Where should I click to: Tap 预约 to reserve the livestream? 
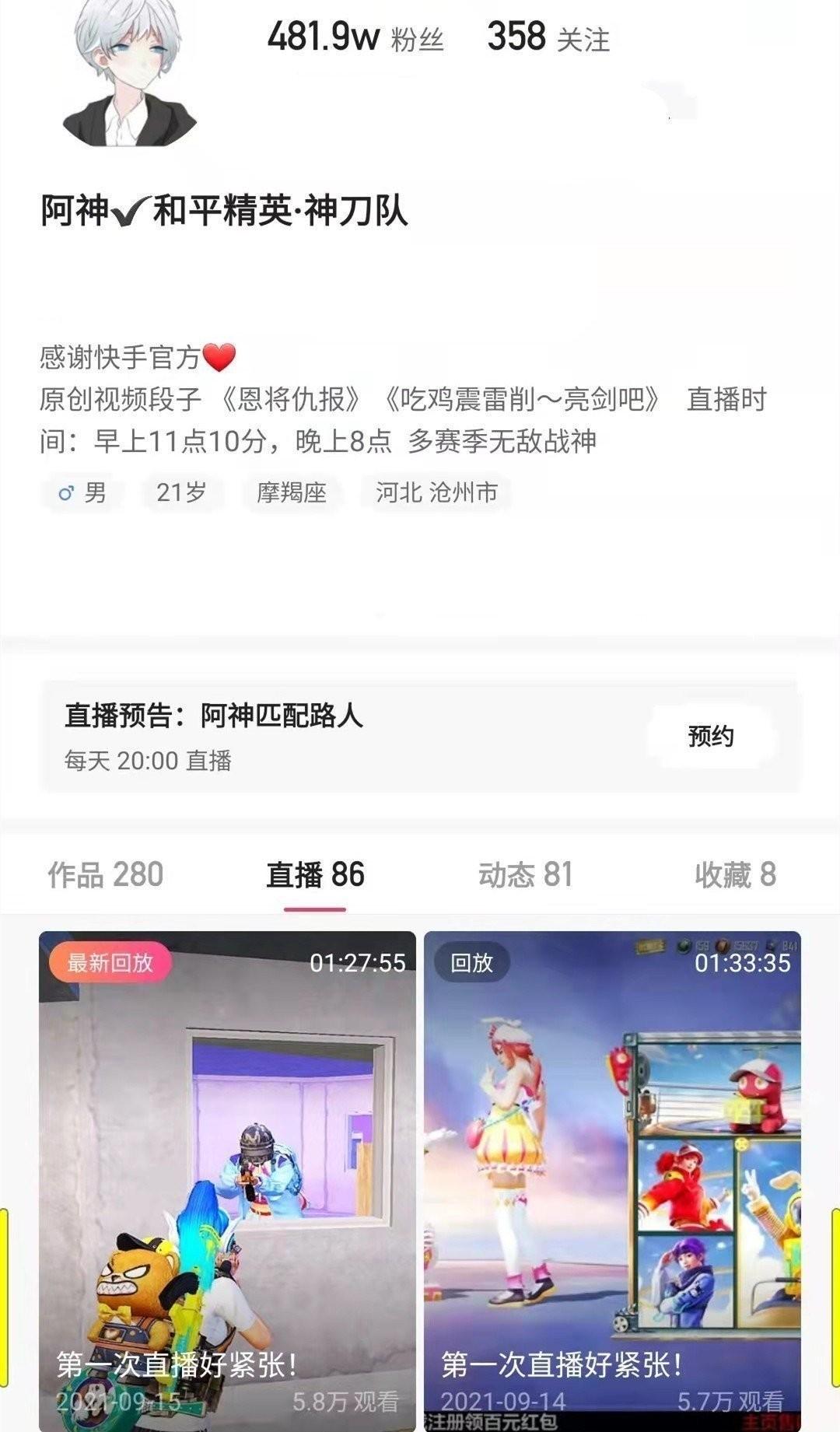pyautogui.click(x=711, y=736)
